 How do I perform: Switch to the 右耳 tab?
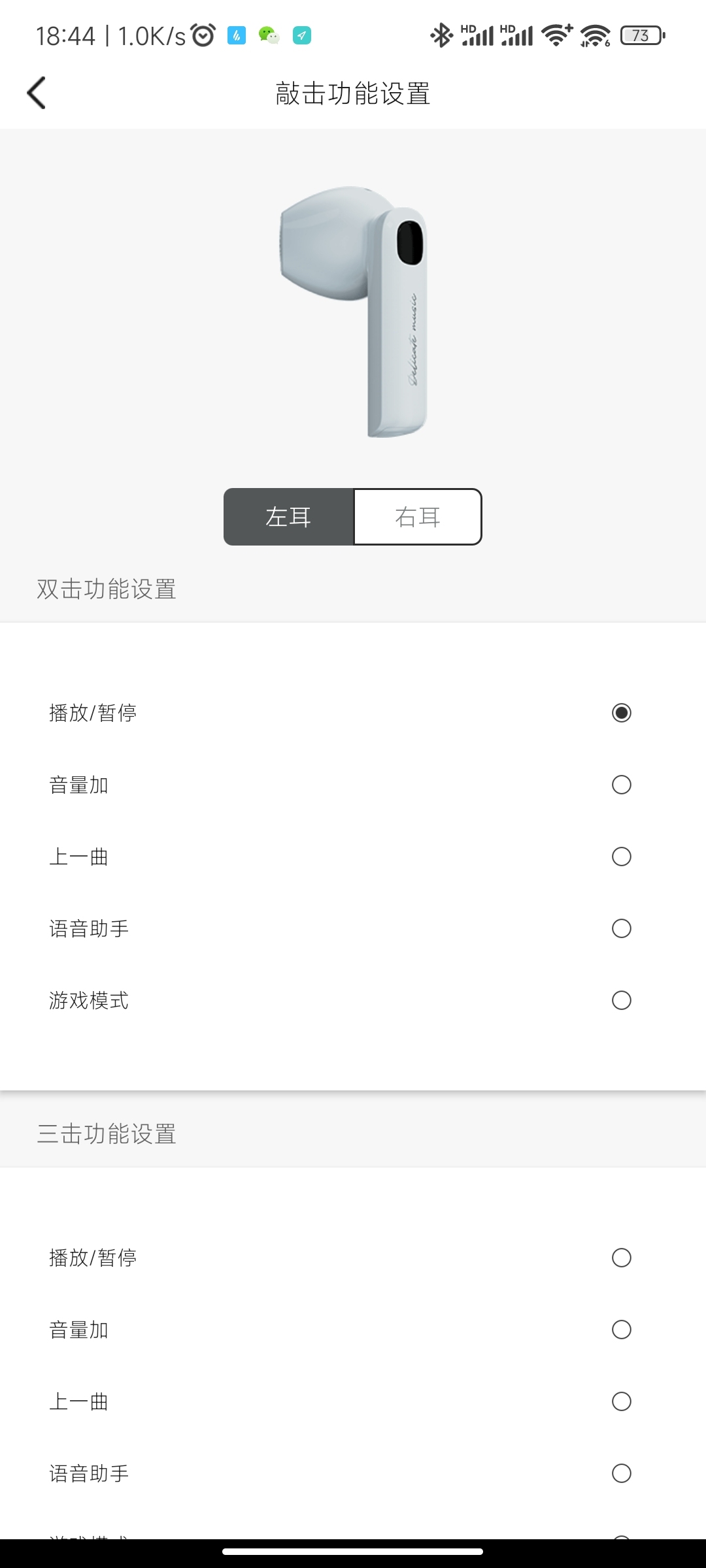coord(418,517)
